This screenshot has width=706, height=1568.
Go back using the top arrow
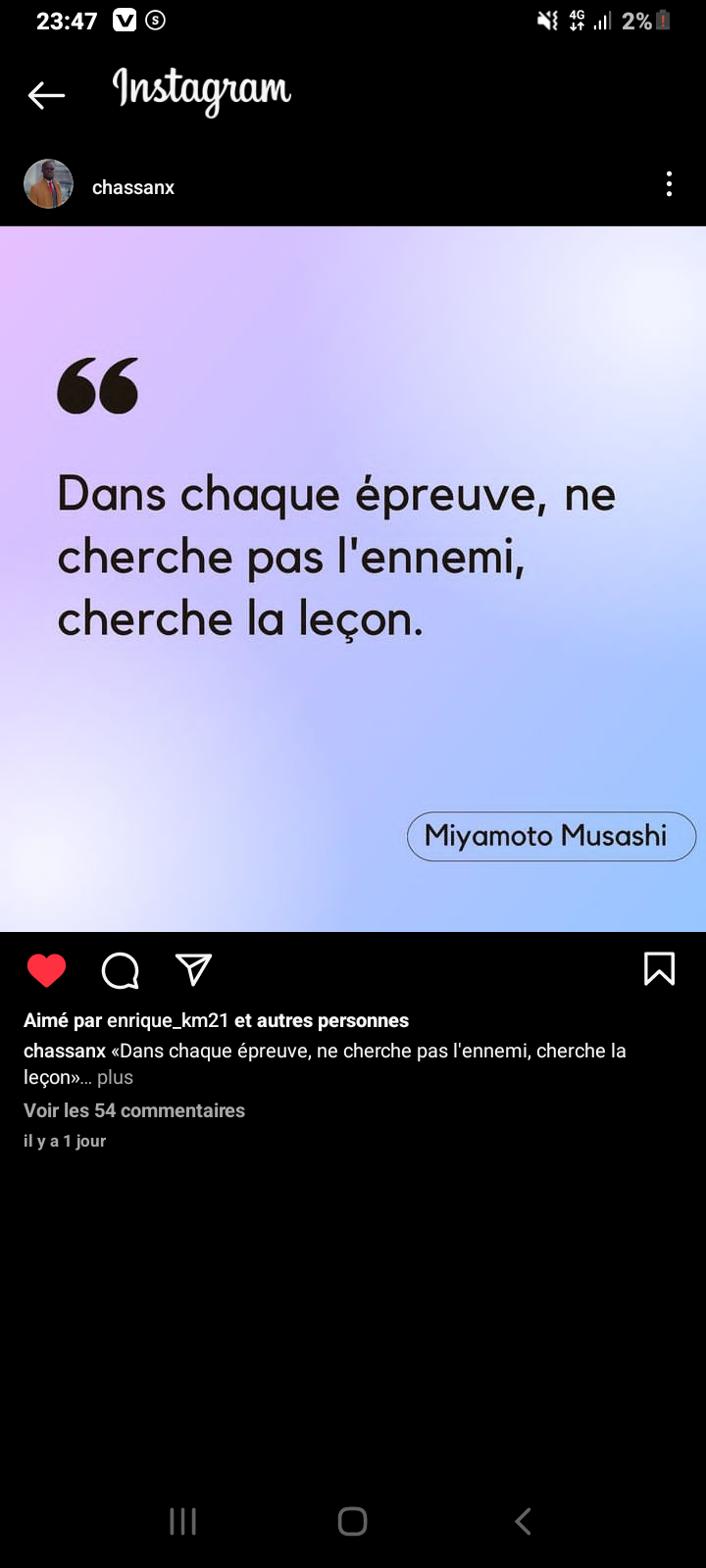click(46, 94)
